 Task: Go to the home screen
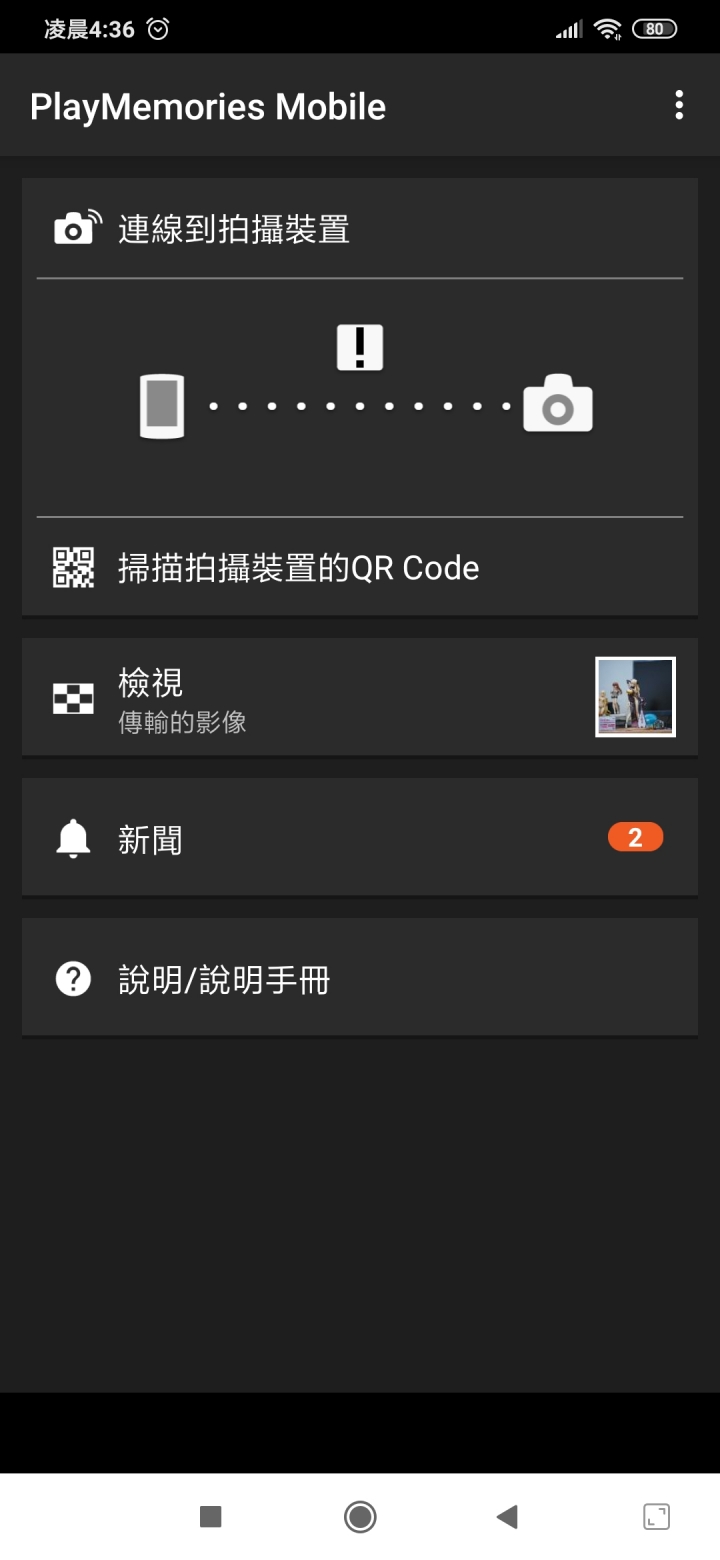[360, 1517]
